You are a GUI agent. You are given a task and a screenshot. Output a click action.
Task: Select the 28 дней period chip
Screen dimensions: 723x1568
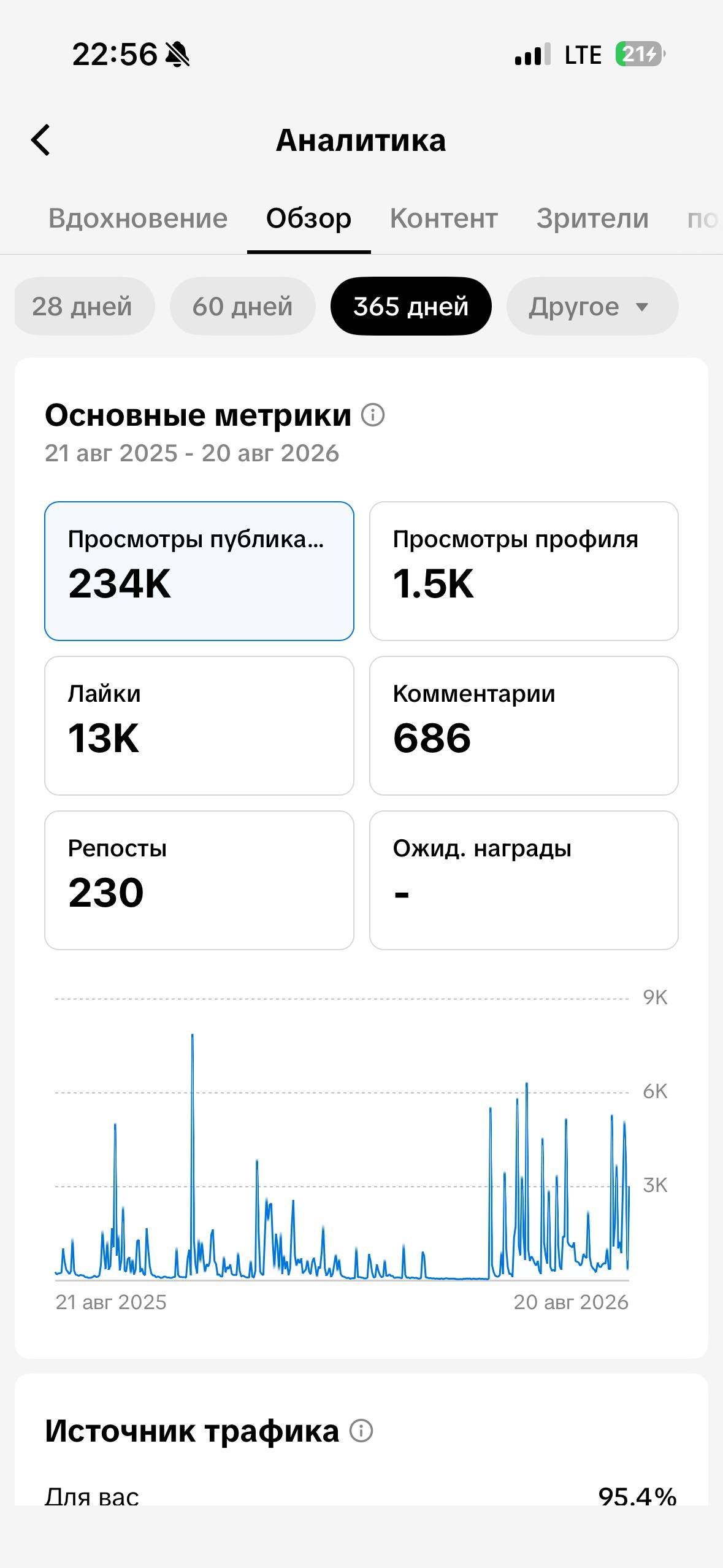pyautogui.click(x=84, y=306)
